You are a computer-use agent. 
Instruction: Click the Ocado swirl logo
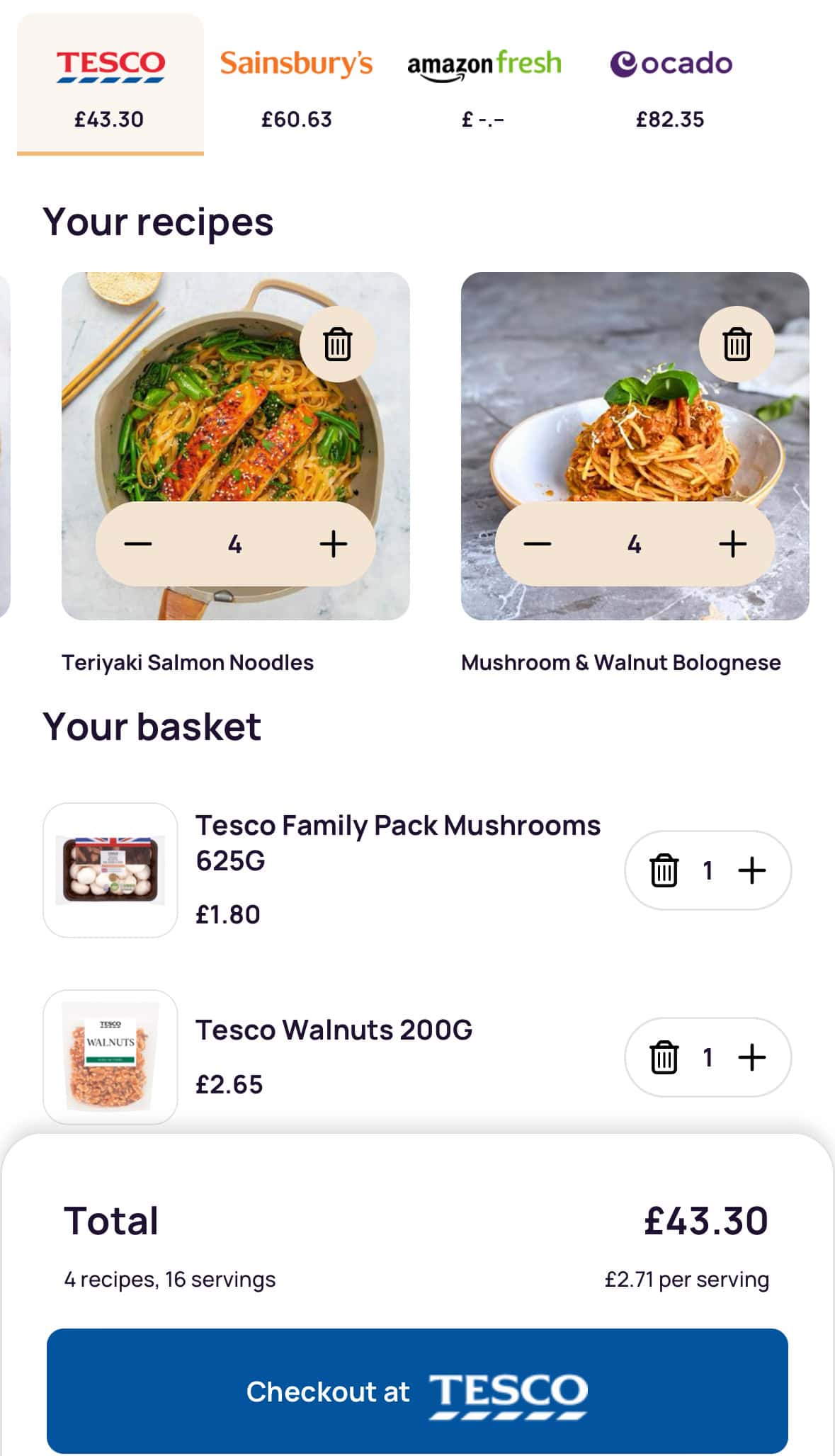[x=626, y=63]
